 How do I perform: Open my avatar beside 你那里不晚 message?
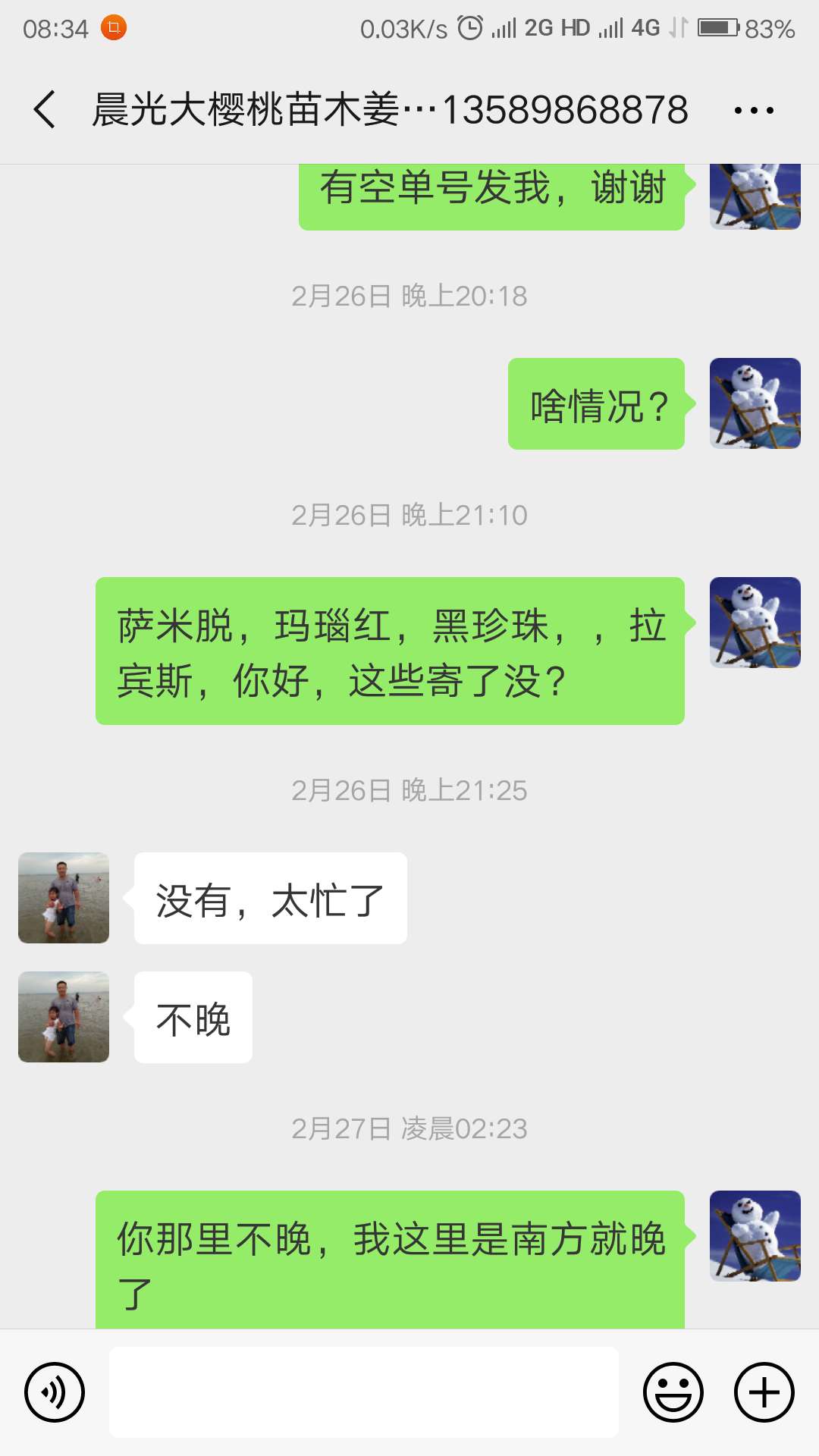click(x=755, y=1236)
